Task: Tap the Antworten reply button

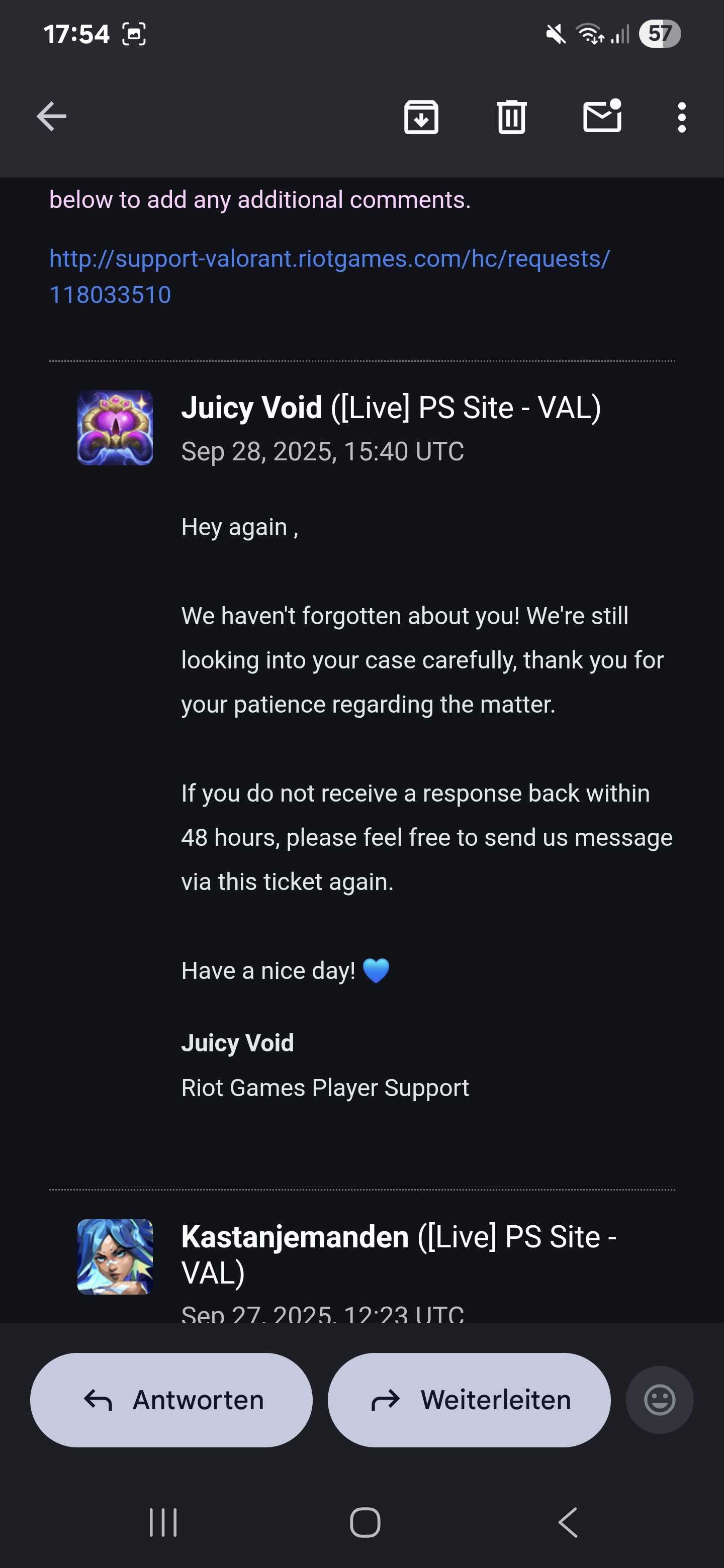Action: point(171,1400)
